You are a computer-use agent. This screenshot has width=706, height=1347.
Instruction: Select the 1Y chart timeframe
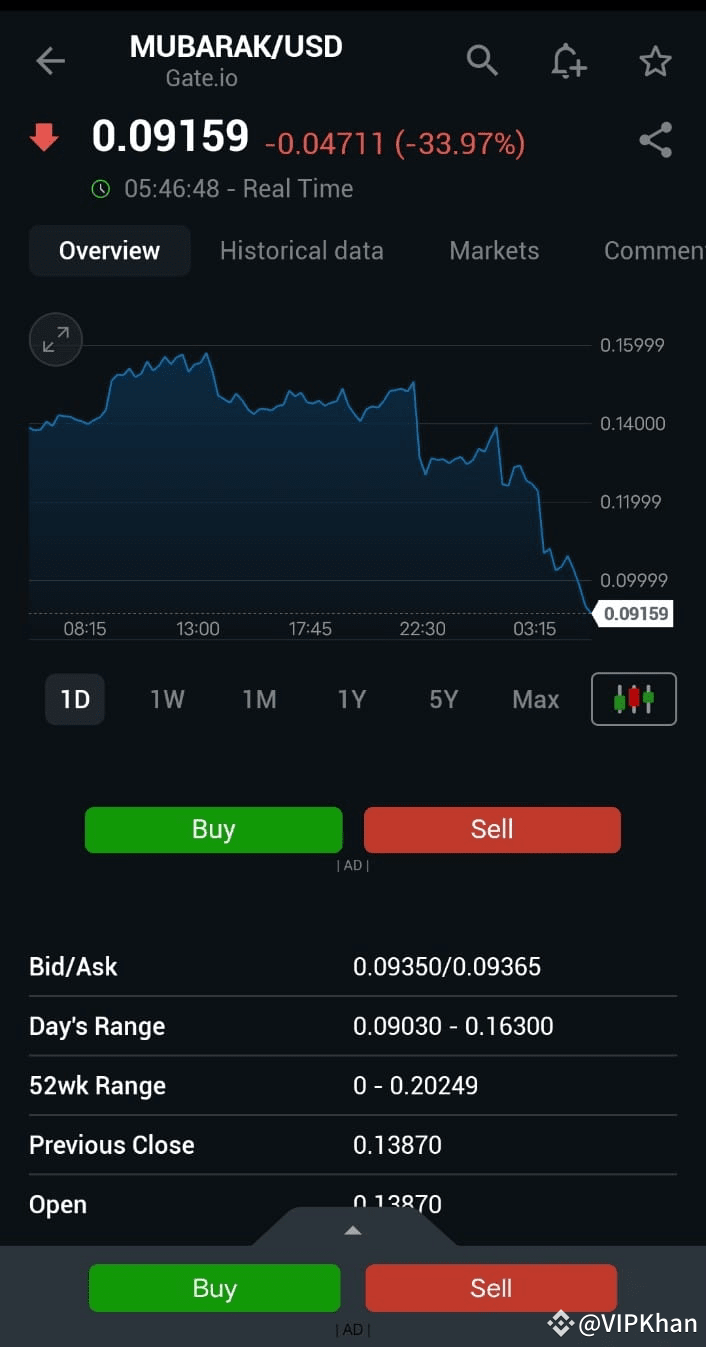351,699
